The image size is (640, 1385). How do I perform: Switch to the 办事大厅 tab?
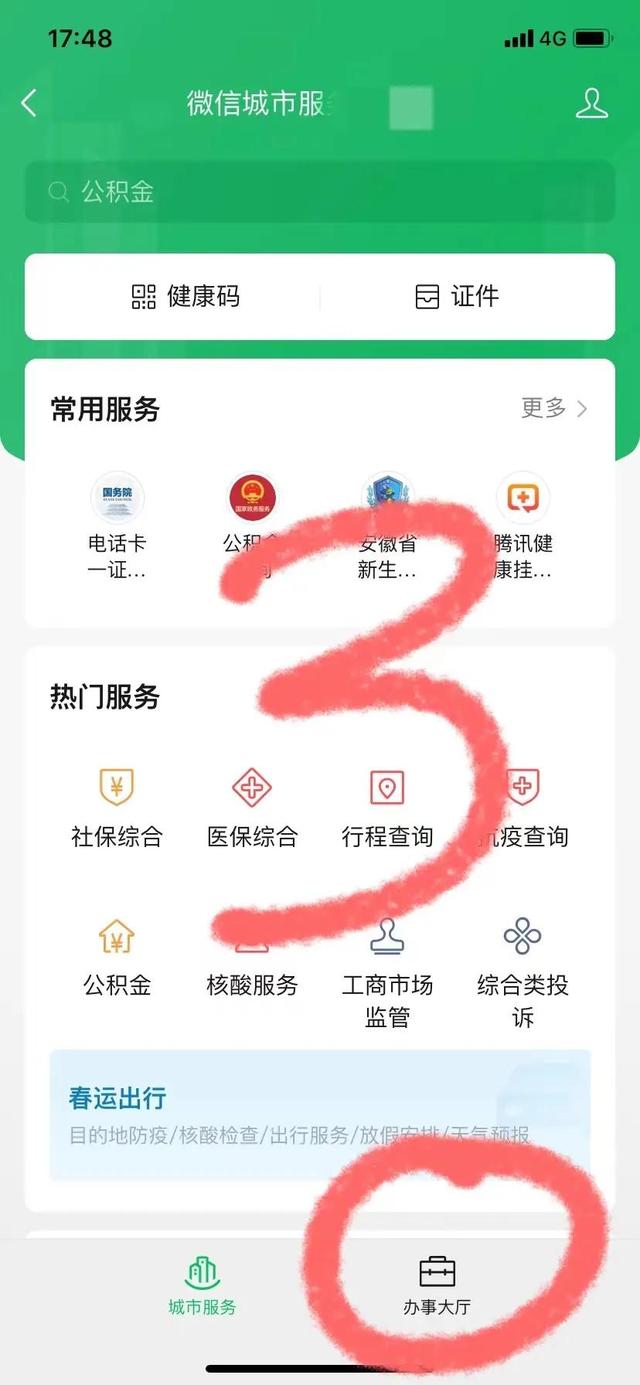437,1286
